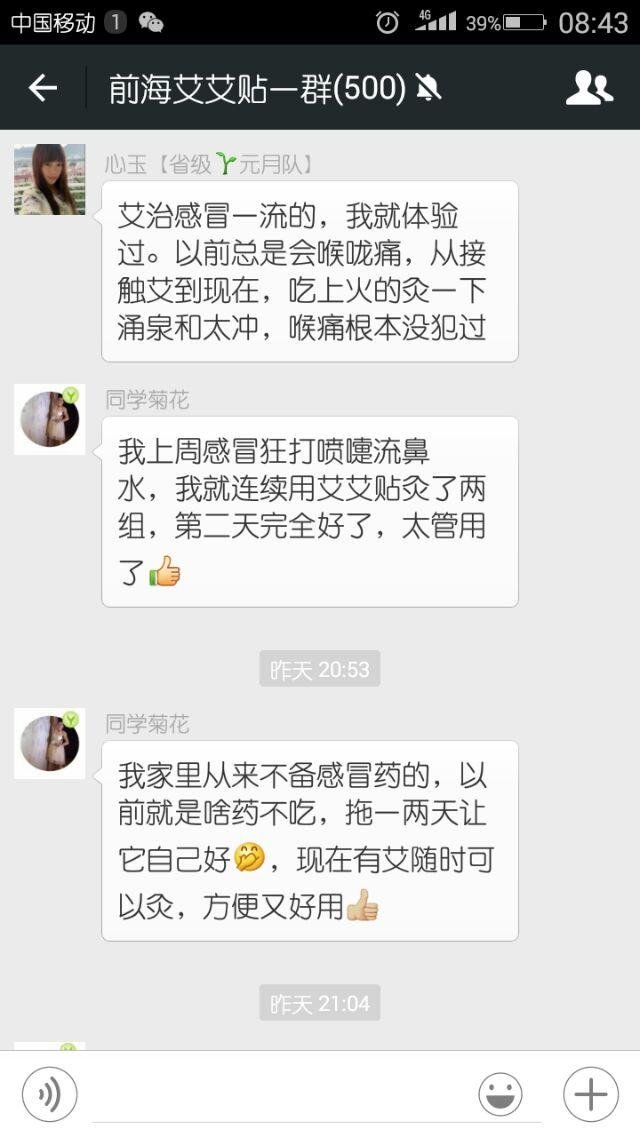The height and width of the screenshot is (1137, 640).
Task: Switch to voice message input
Action: point(49,1094)
